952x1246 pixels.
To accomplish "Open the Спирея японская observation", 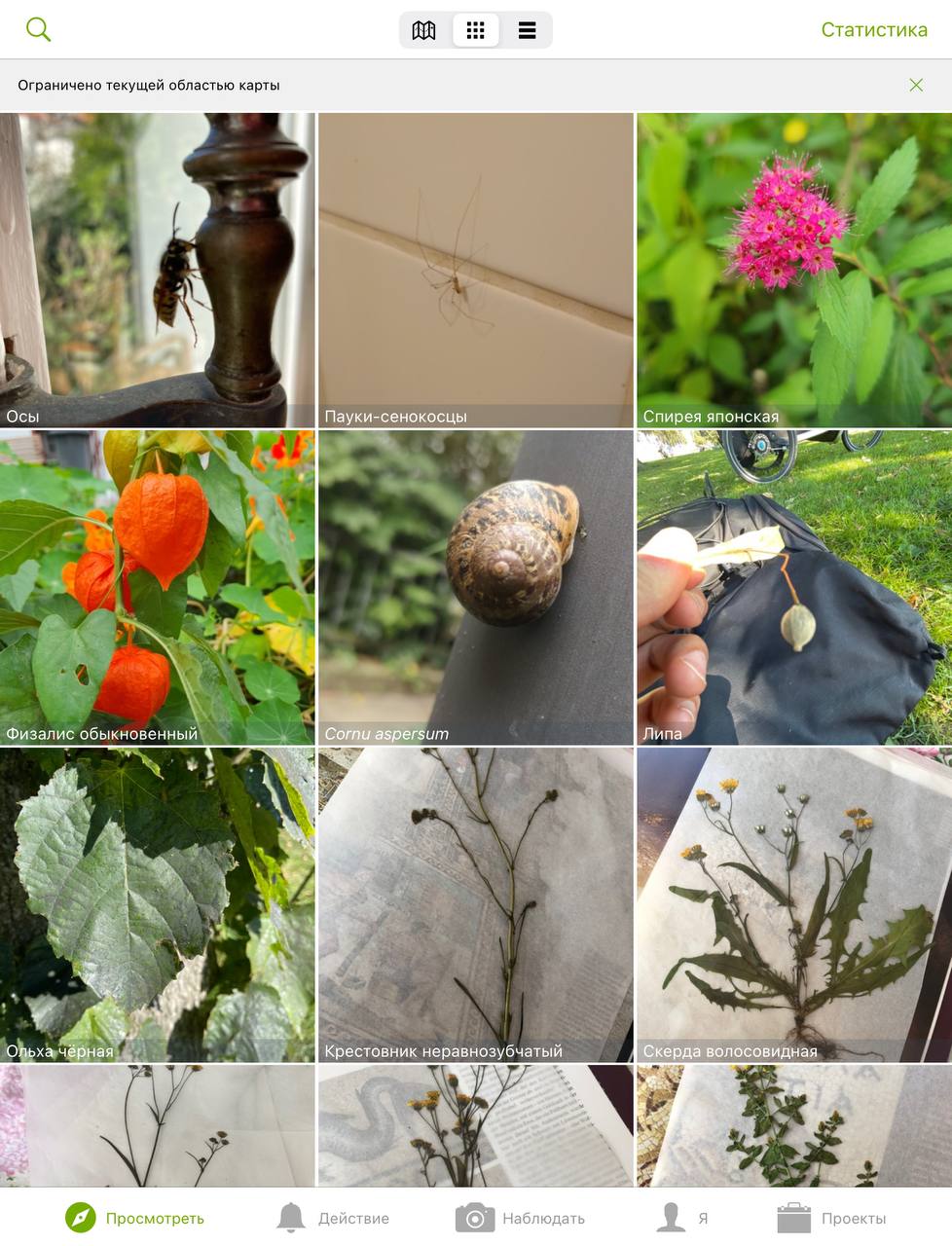I will pos(793,270).
